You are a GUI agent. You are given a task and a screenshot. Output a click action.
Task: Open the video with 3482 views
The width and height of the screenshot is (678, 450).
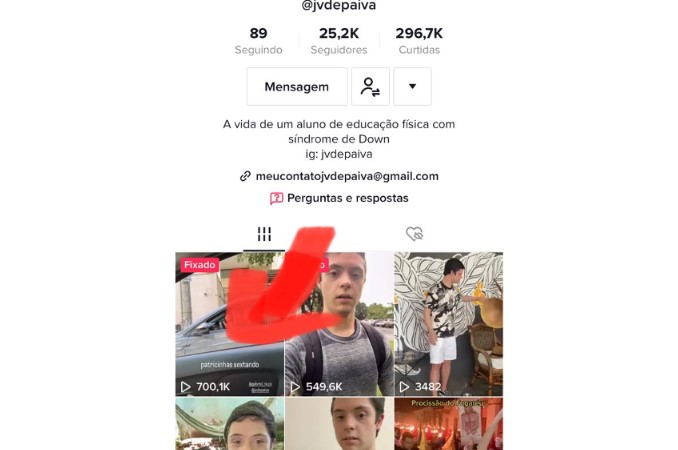coord(448,325)
